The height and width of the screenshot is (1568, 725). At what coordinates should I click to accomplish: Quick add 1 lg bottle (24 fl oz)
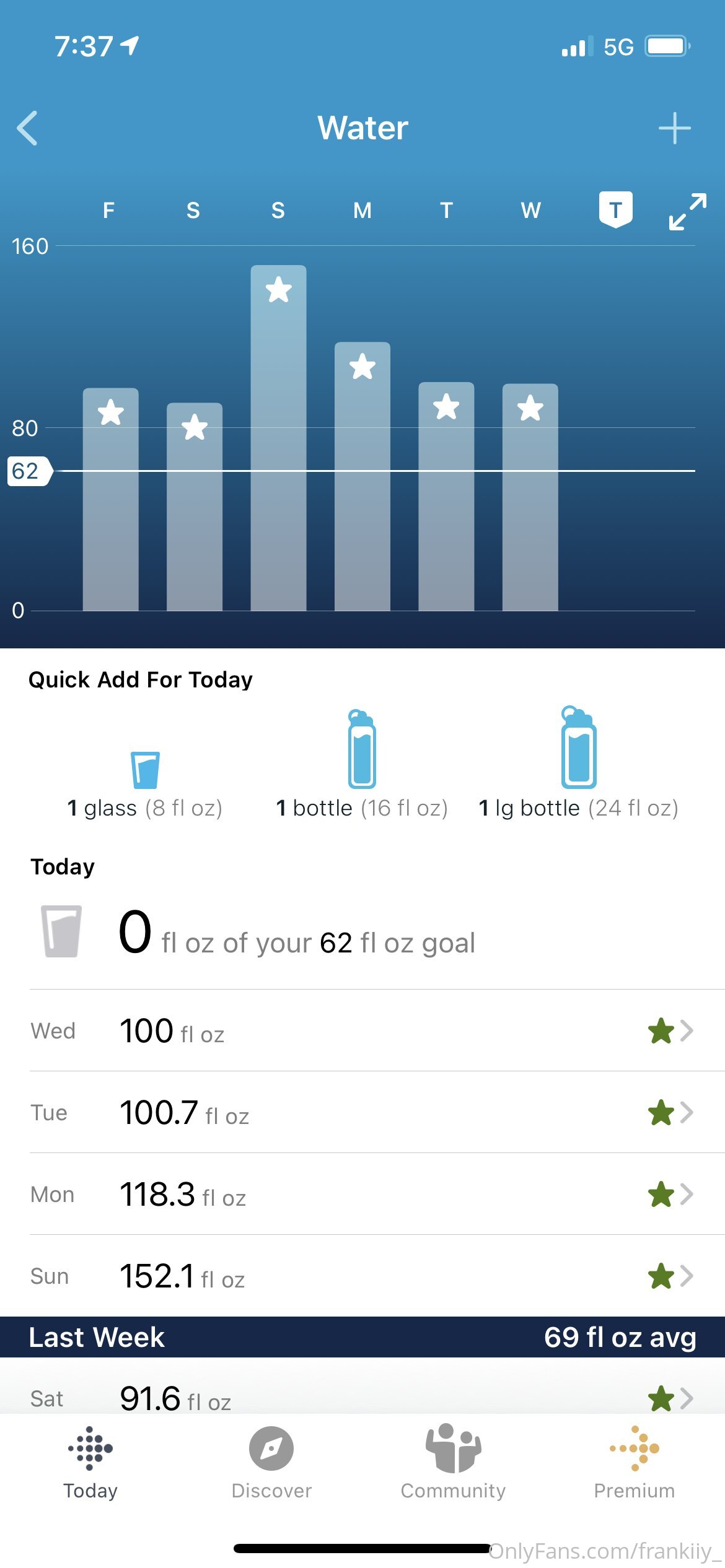click(x=579, y=764)
